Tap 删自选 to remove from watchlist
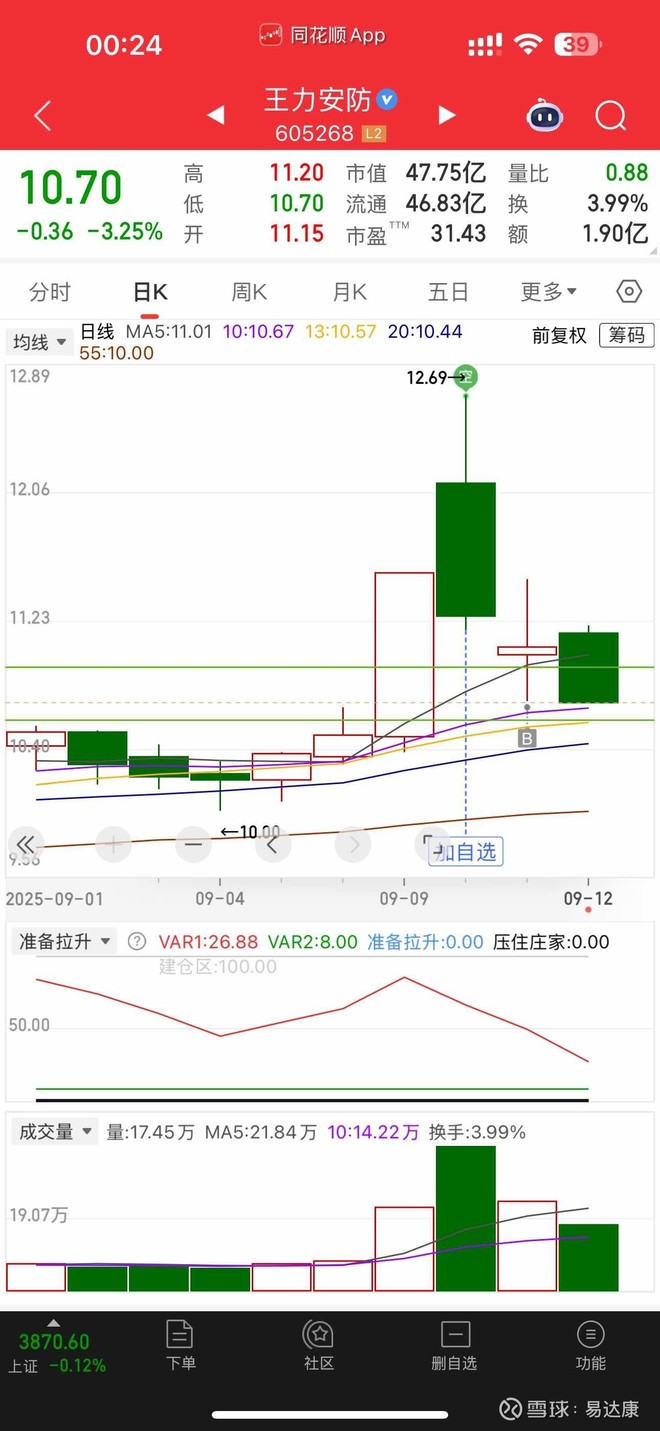660x1431 pixels. coord(454,1344)
